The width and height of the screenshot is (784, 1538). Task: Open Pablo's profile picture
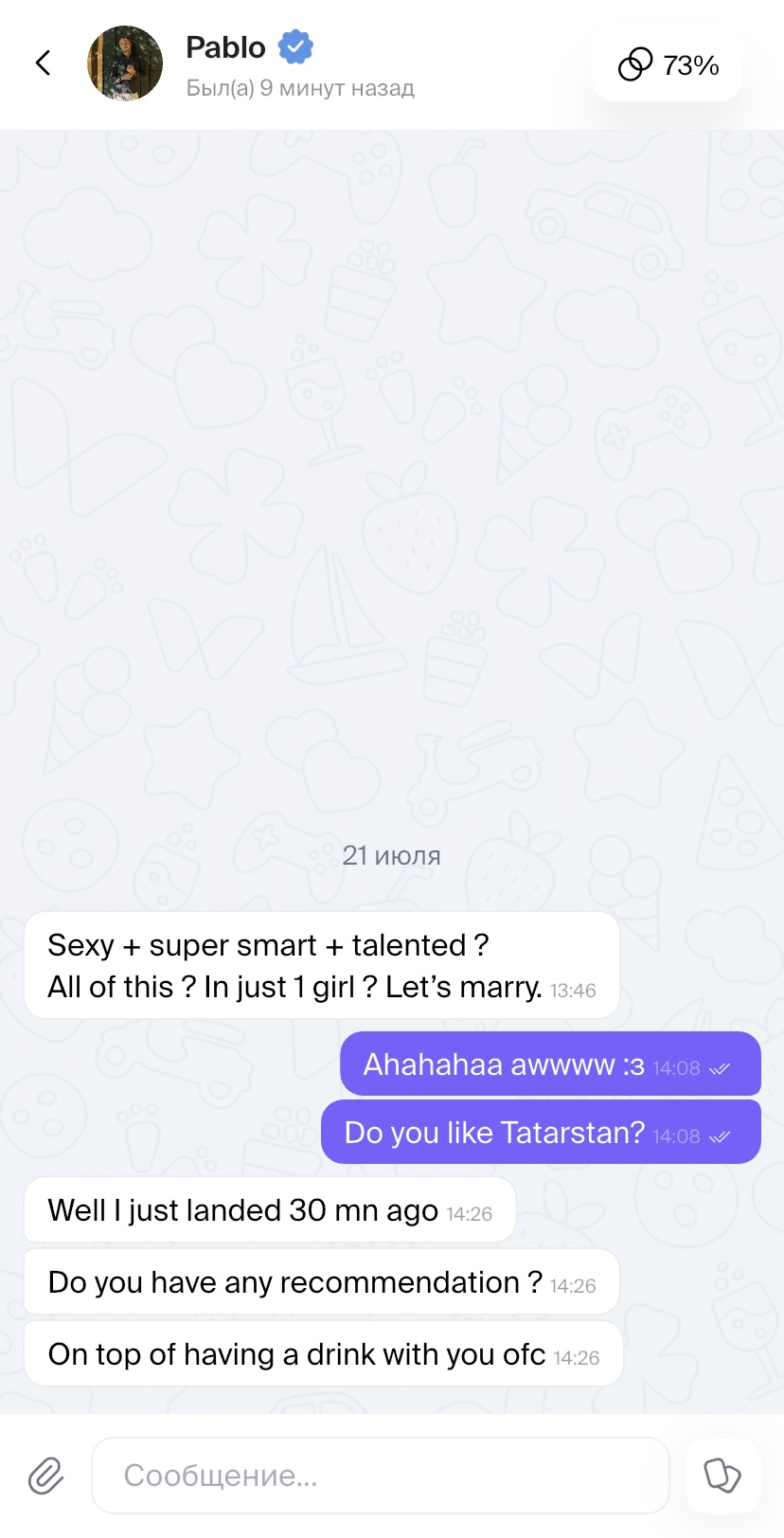click(x=125, y=63)
